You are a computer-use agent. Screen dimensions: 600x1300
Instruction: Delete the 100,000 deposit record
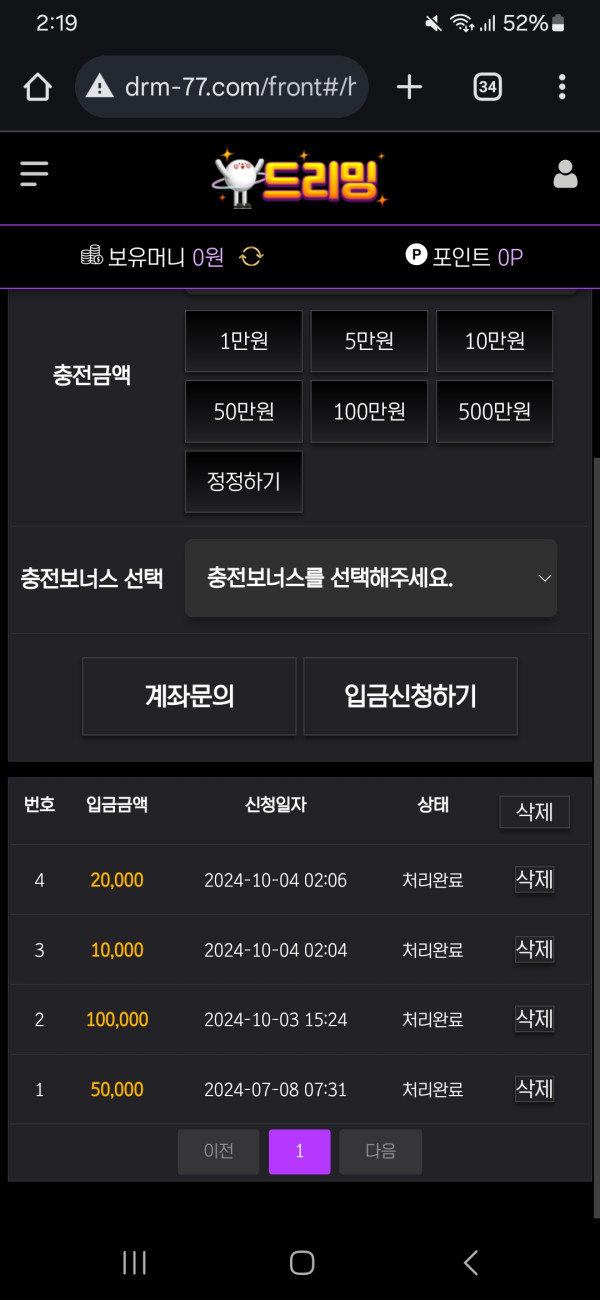coord(534,1019)
